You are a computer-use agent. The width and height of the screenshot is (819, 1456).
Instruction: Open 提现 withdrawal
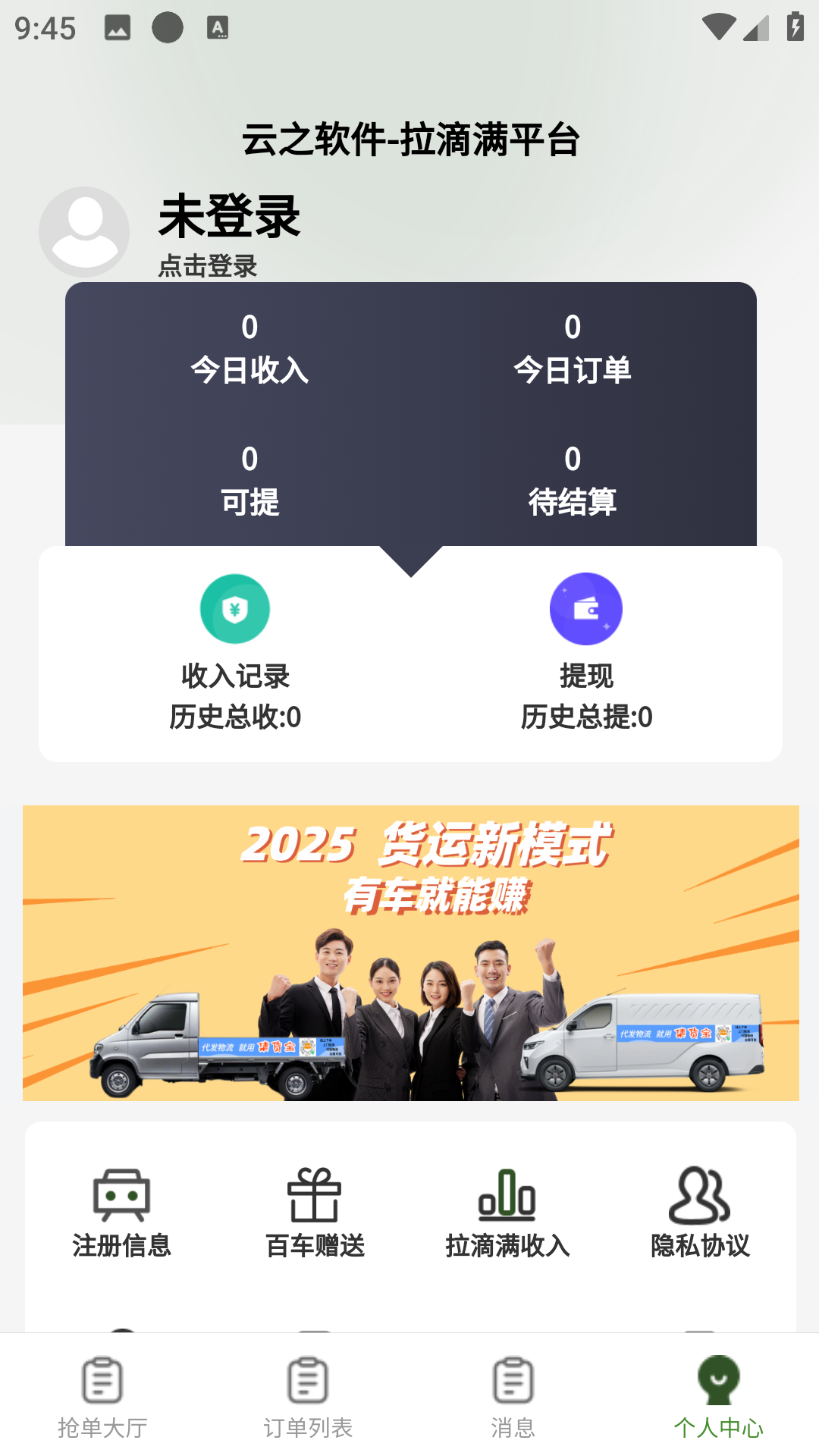pyautogui.click(x=586, y=652)
